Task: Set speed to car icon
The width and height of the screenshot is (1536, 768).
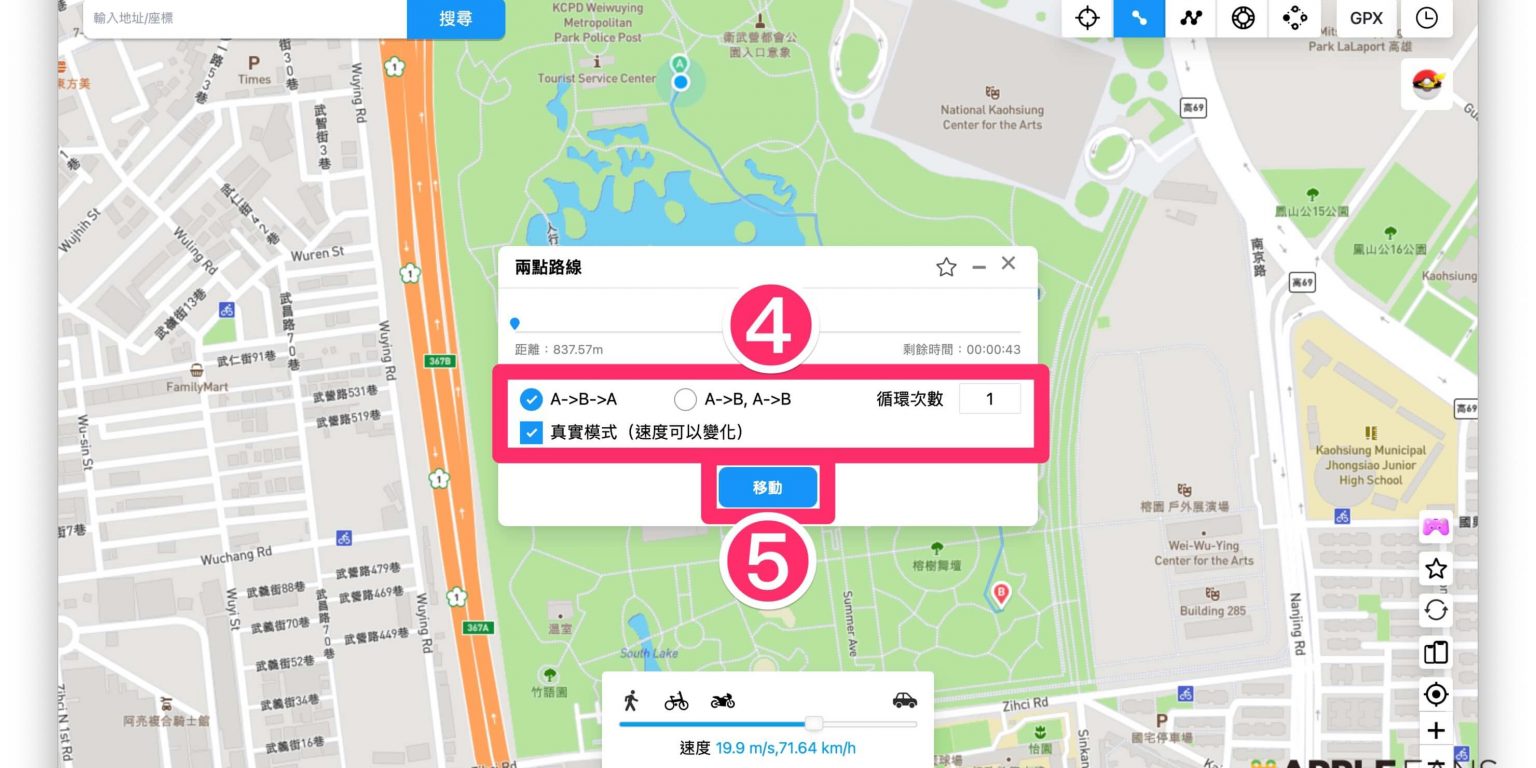Action: 904,700
